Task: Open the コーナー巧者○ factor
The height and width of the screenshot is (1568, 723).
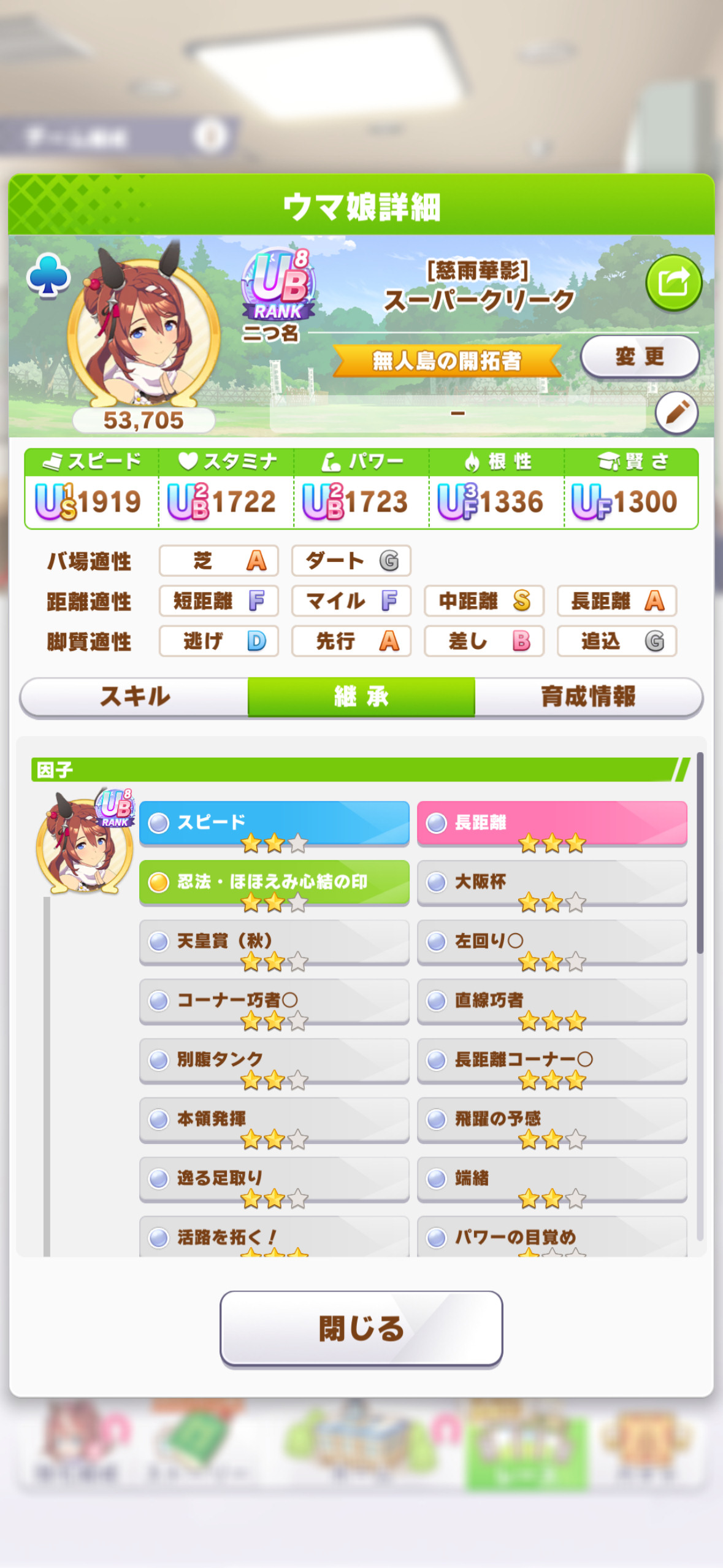Action: [x=274, y=1001]
